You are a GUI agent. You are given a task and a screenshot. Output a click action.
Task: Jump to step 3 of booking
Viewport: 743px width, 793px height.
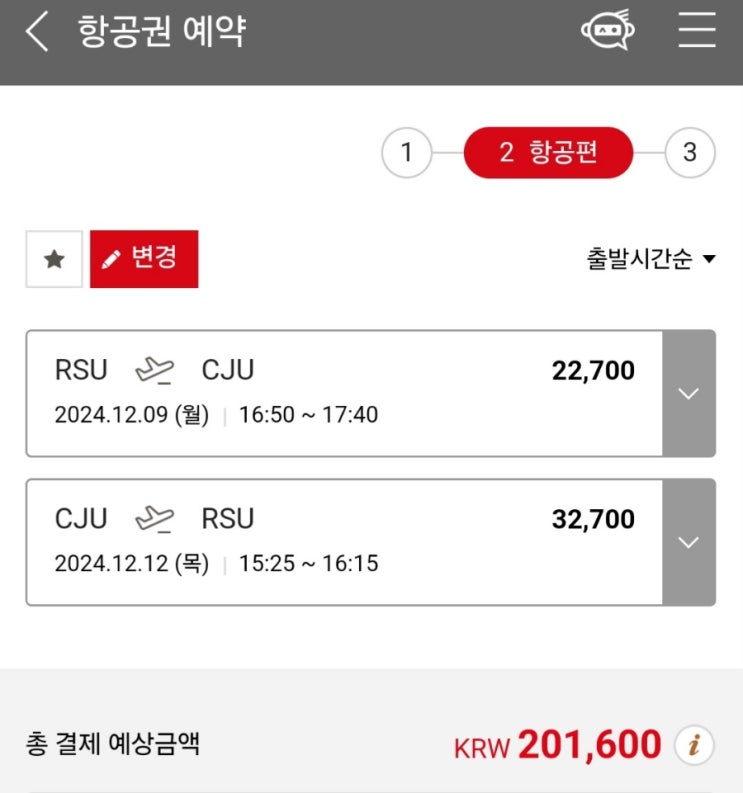(x=690, y=152)
